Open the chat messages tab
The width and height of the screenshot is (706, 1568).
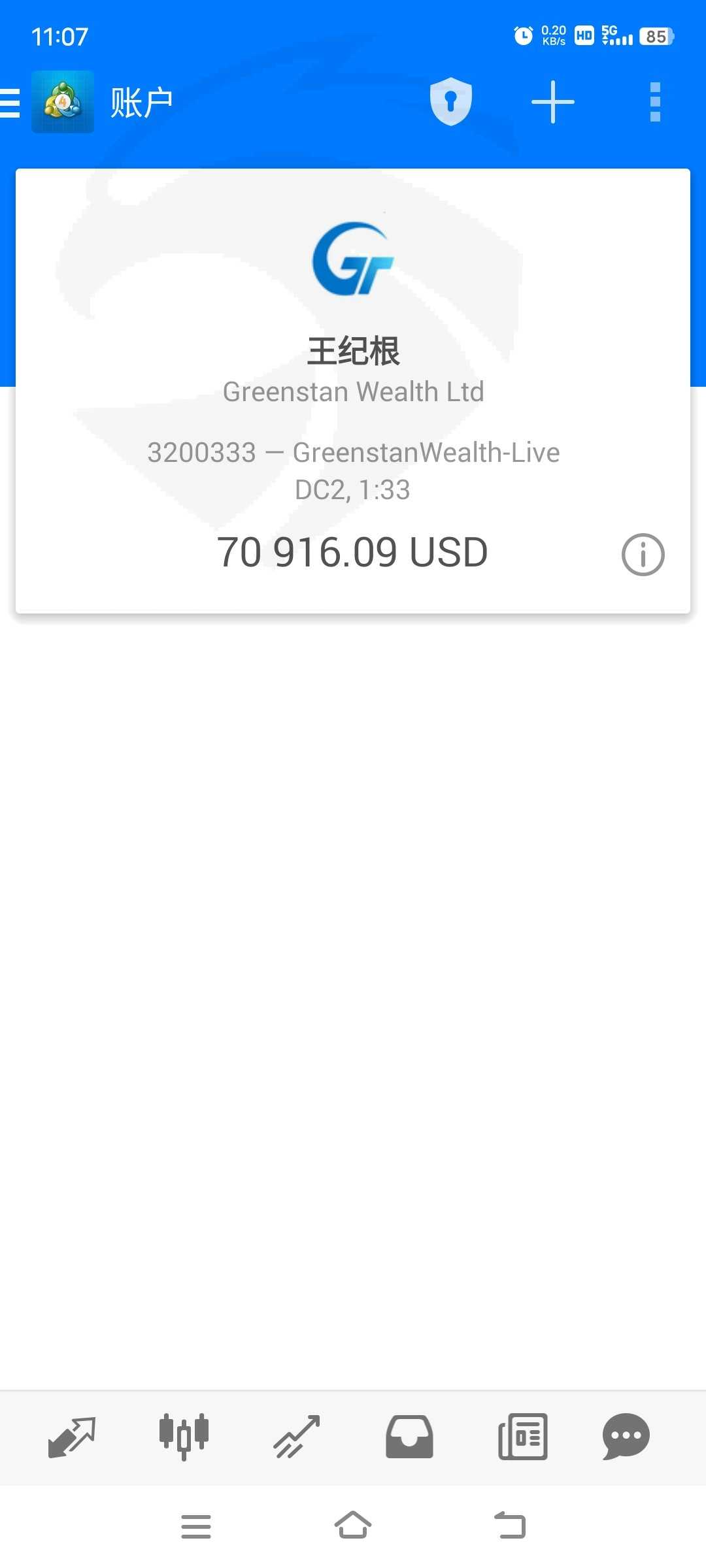pos(626,1436)
